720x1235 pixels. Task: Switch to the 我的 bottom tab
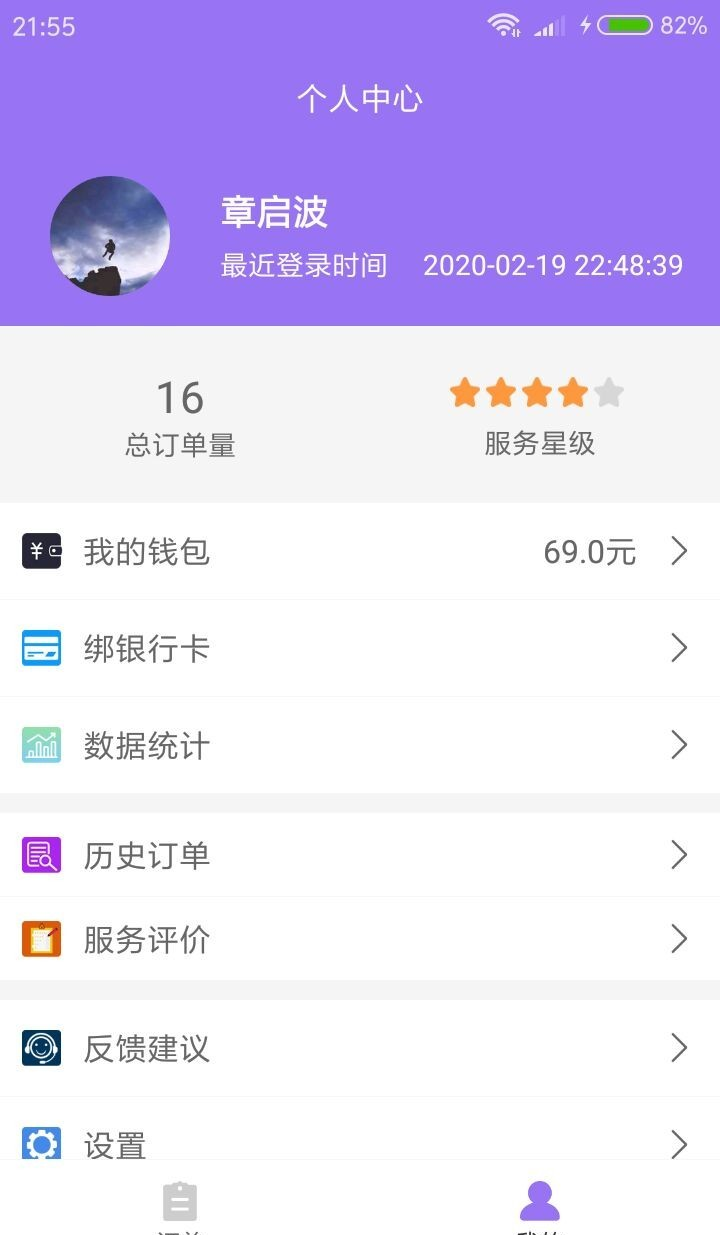pyautogui.click(x=541, y=1205)
